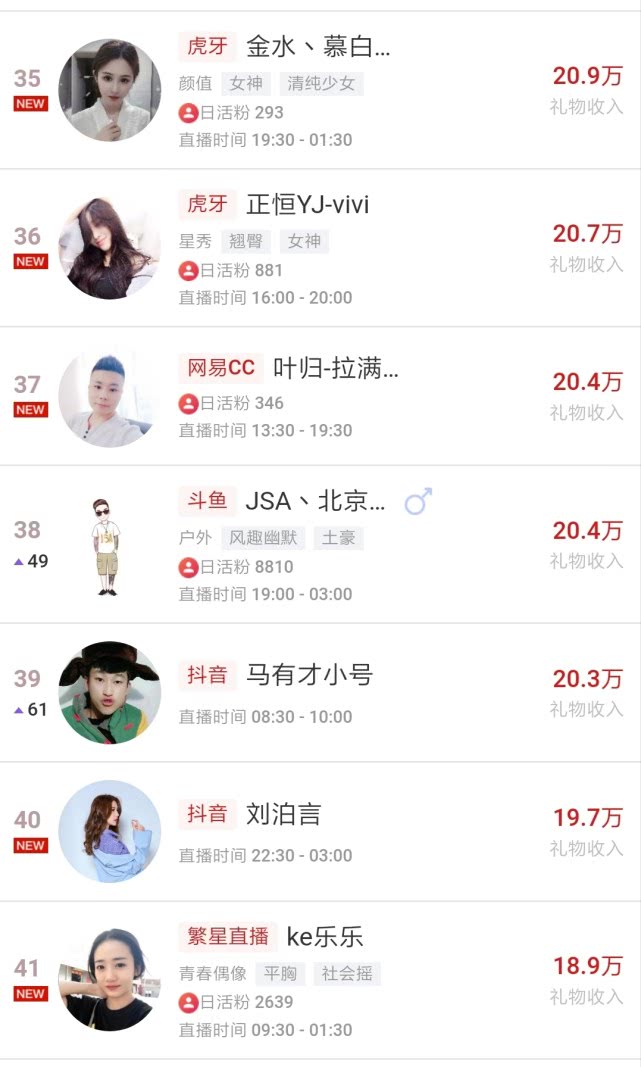Open 马有才小号 ranking row

tap(309, 676)
